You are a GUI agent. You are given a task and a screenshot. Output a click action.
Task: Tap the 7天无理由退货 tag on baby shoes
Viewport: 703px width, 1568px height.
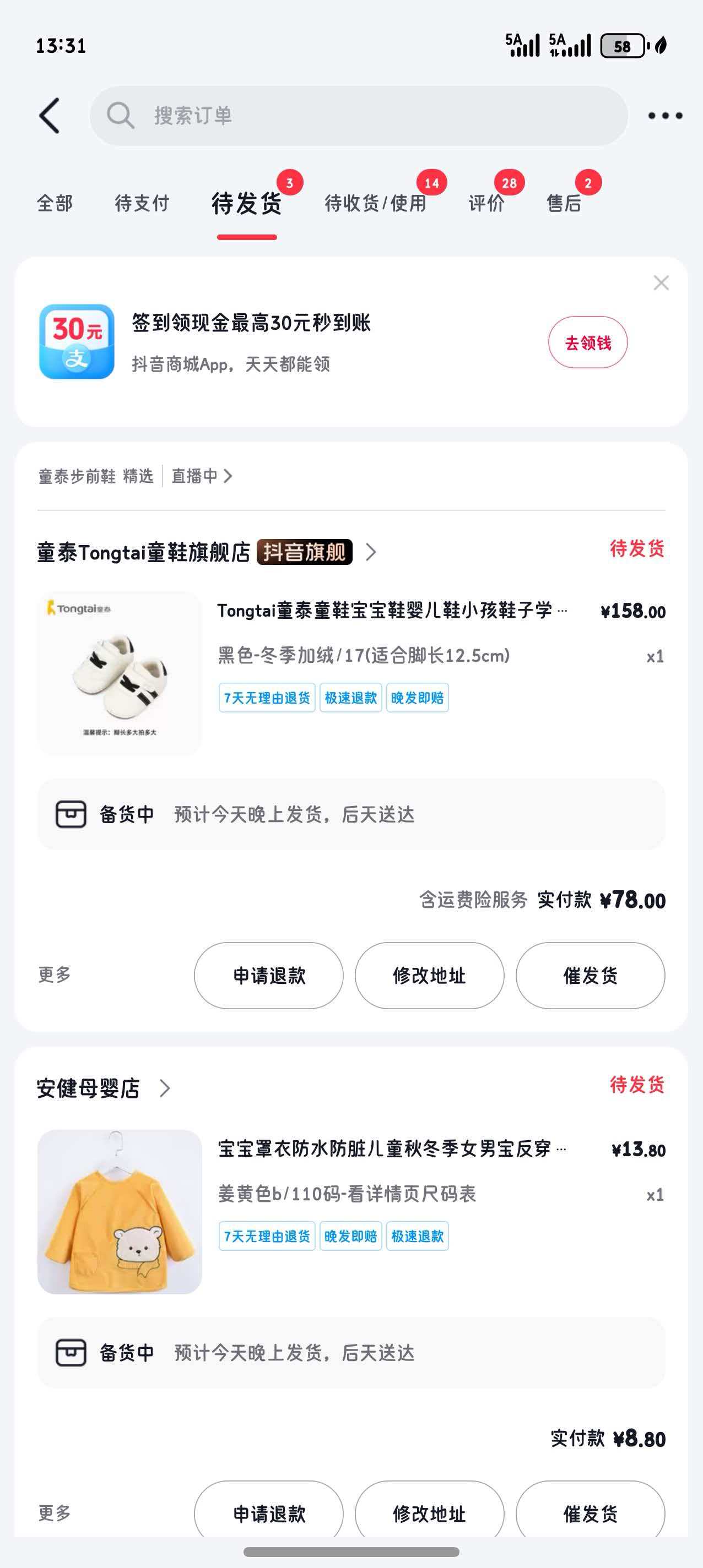click(x=267, y=698)
